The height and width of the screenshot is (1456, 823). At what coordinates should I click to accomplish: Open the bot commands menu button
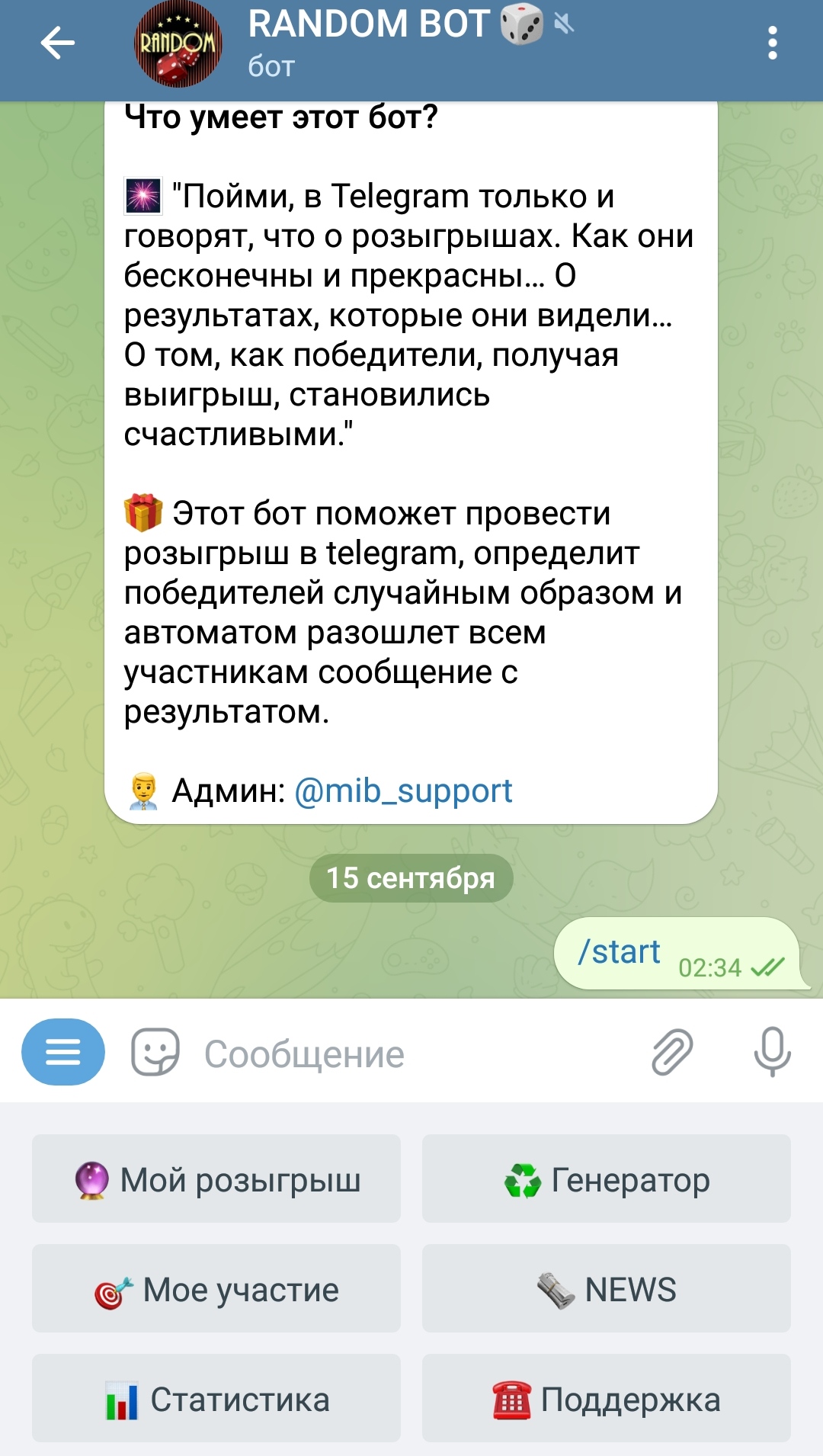[x=63, y=1053]
